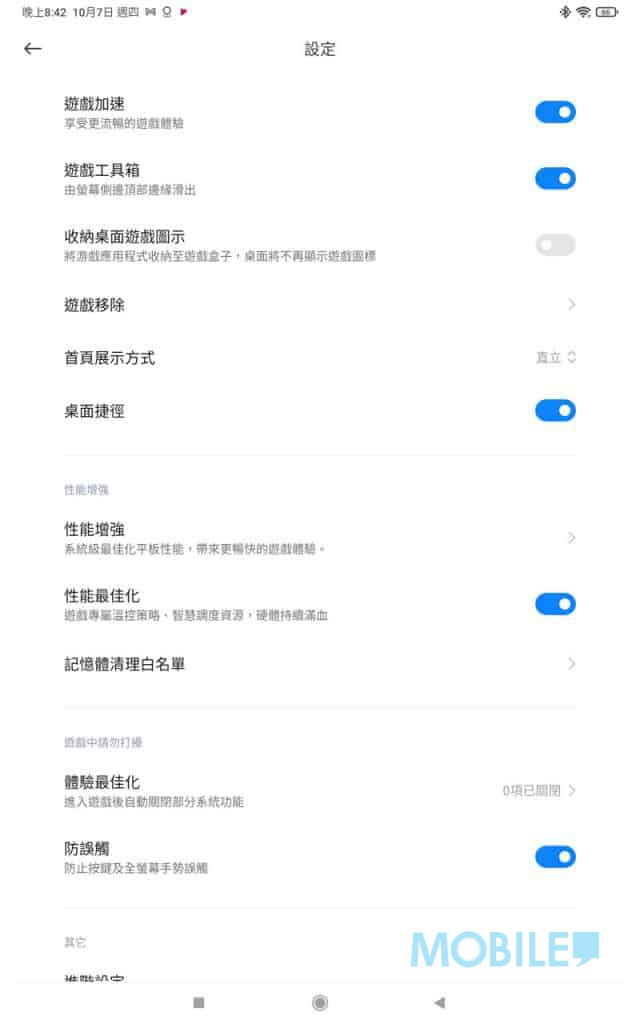This screenshot has width=640, height=1024.
Task: Open recent apps from navigation bar
Action: pos(199,1002)
